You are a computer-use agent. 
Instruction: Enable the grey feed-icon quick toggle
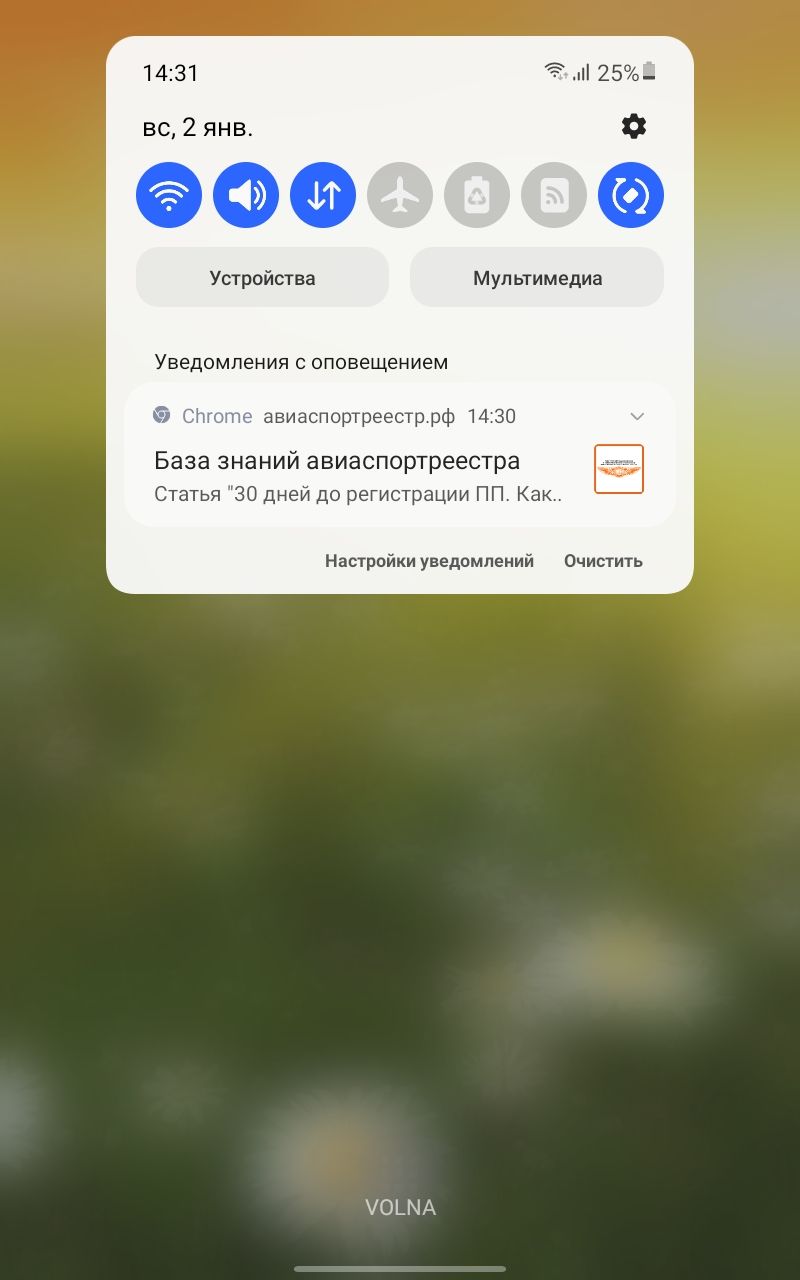(x=554, y=195)
